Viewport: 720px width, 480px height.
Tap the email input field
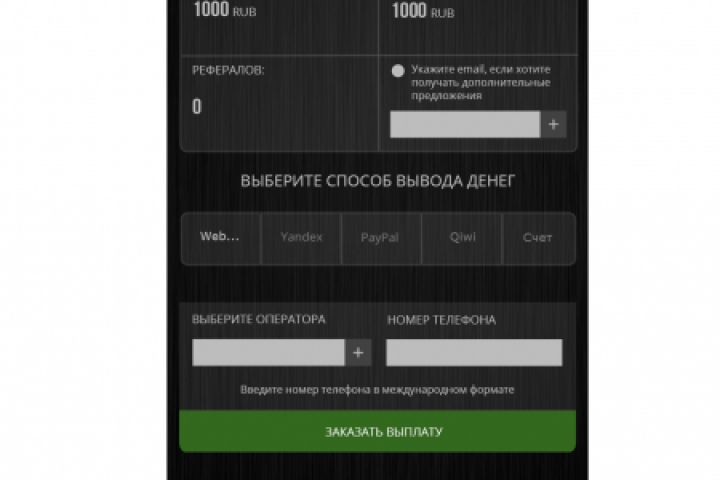coord(465,125)
